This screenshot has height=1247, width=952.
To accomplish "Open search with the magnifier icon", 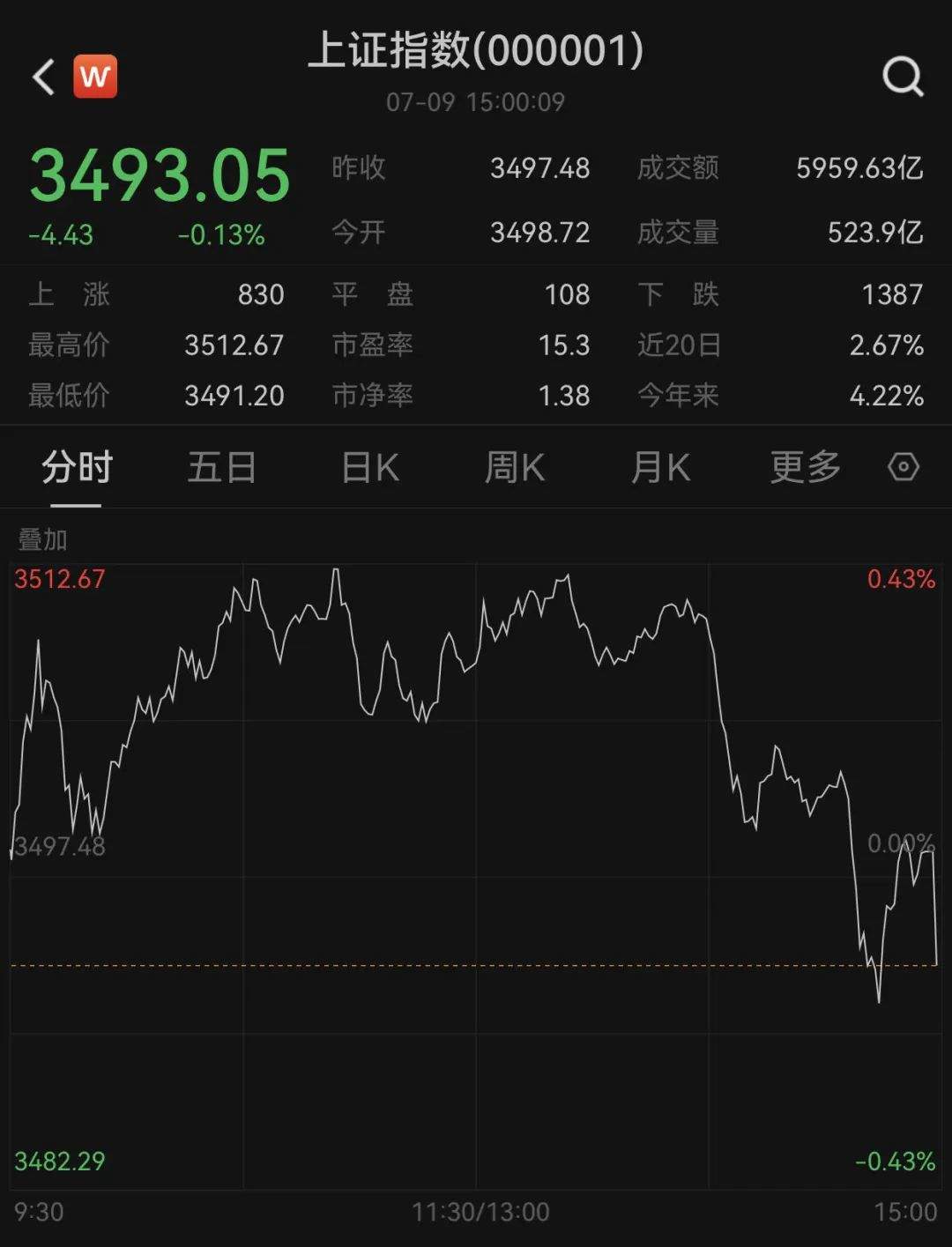I will click(x=900, y=77).
